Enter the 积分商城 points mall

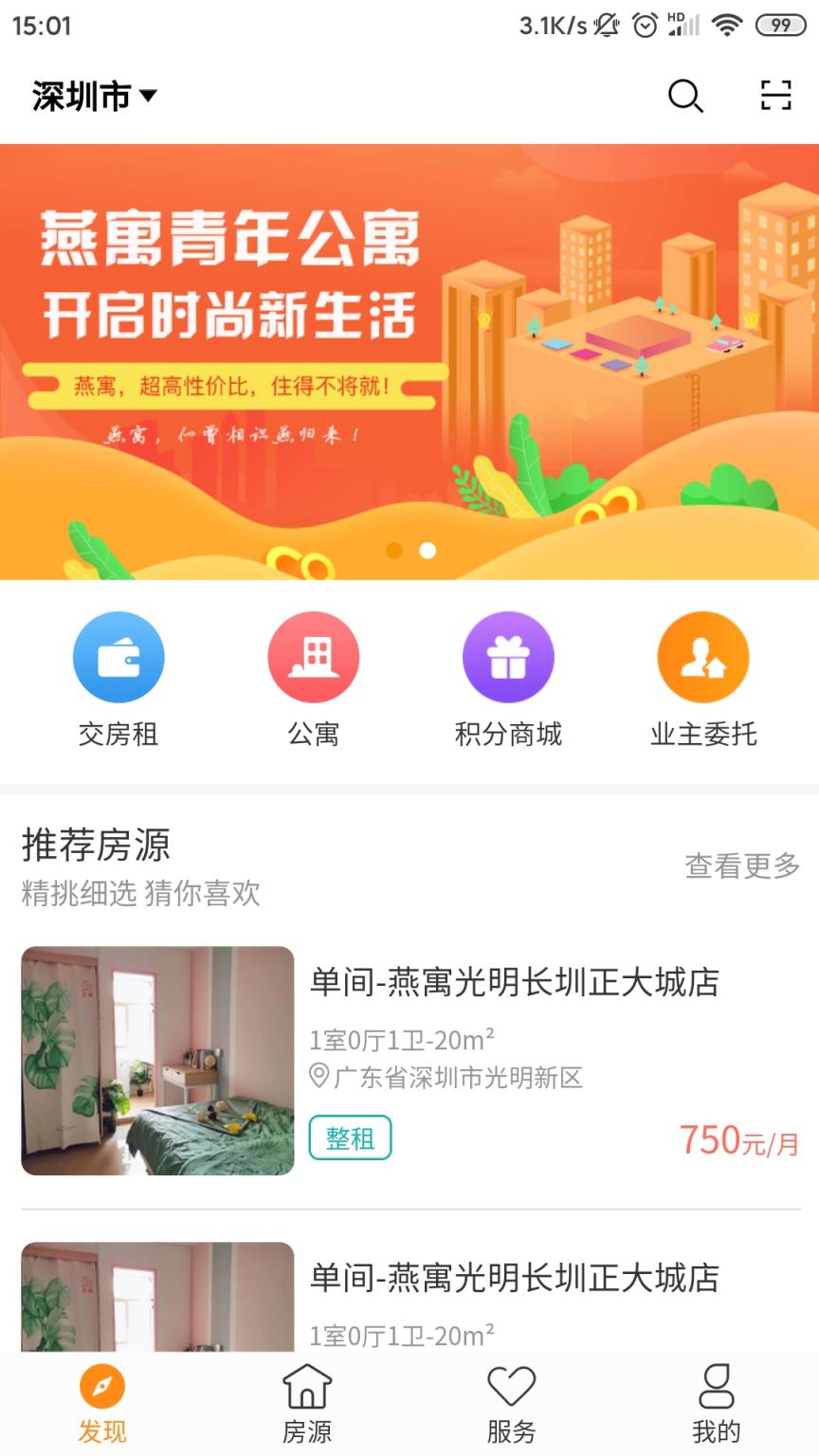coord(509,656)
